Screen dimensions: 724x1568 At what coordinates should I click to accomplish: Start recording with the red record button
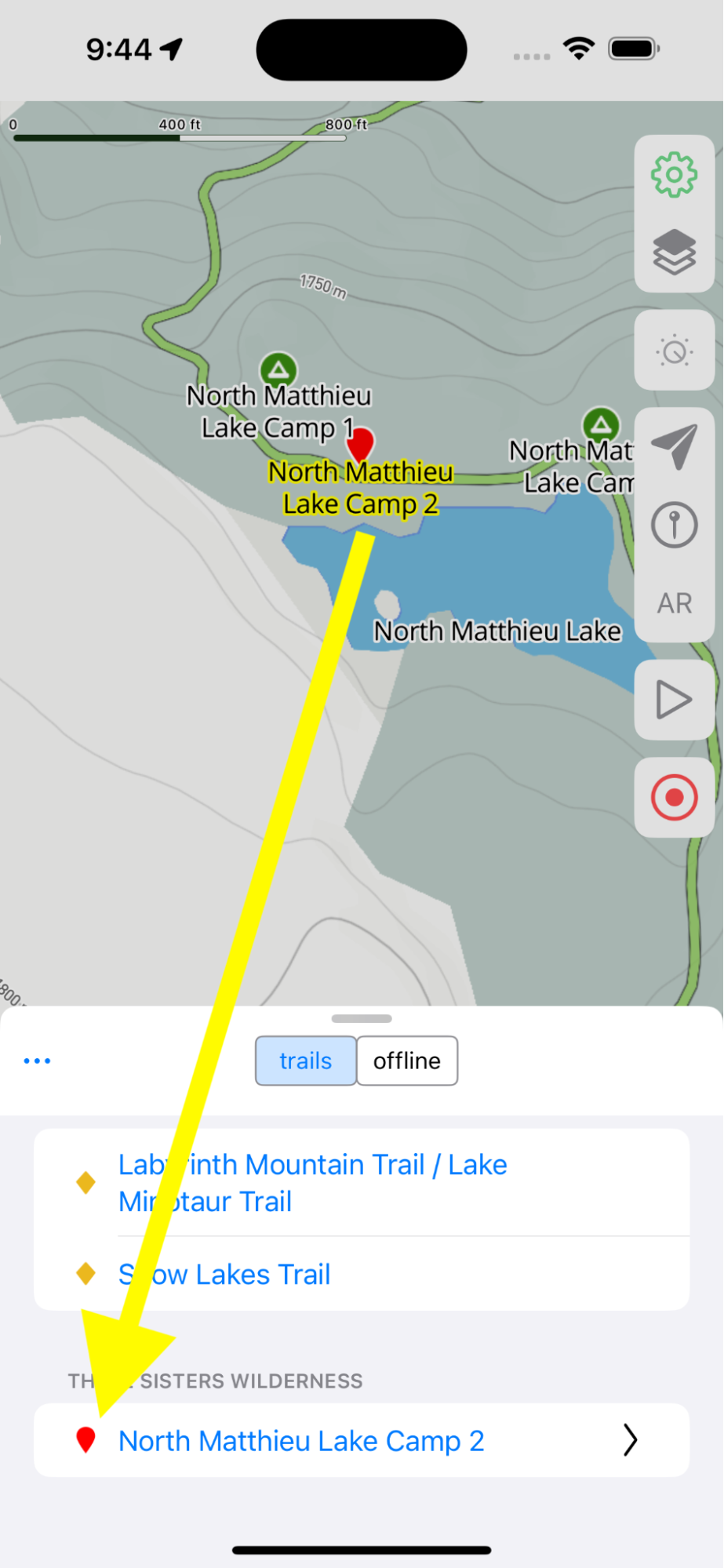(674, 798)
